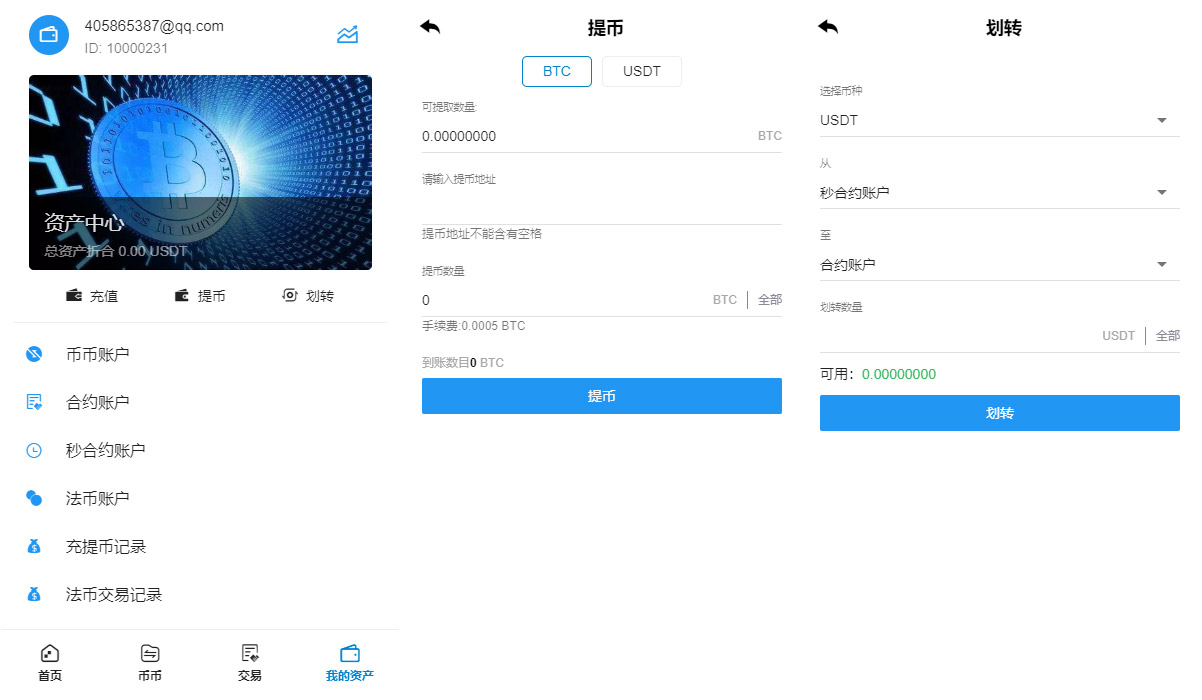This screenshot has height=700, width=1202.
Task: Expand the 从 秒合约账户 dropdown
Action: click(x=998, y=192)
